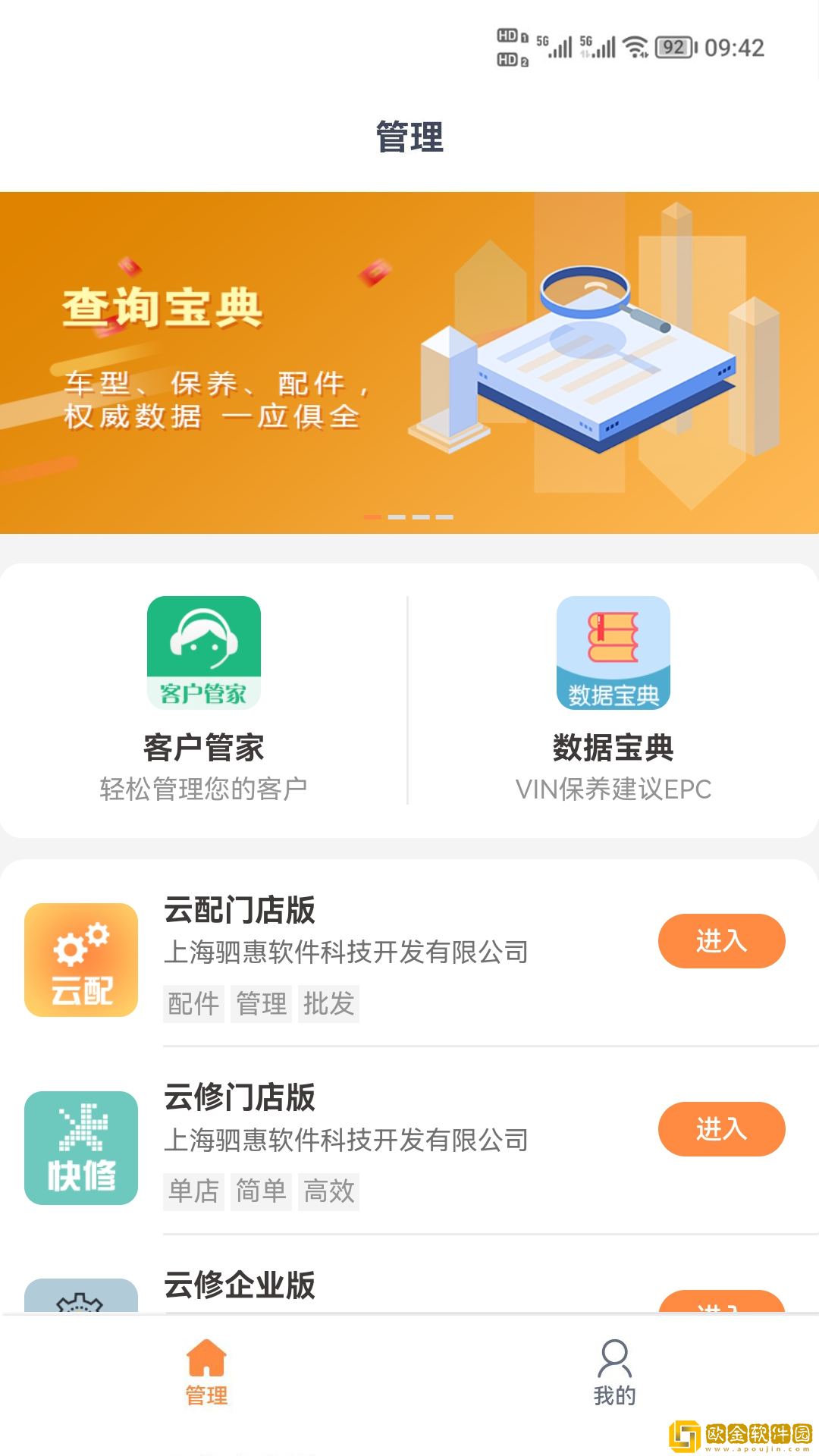Tap the battery indicator showing 92
The width and height of the screenshot is (819, 1456).
pos(674,47)
